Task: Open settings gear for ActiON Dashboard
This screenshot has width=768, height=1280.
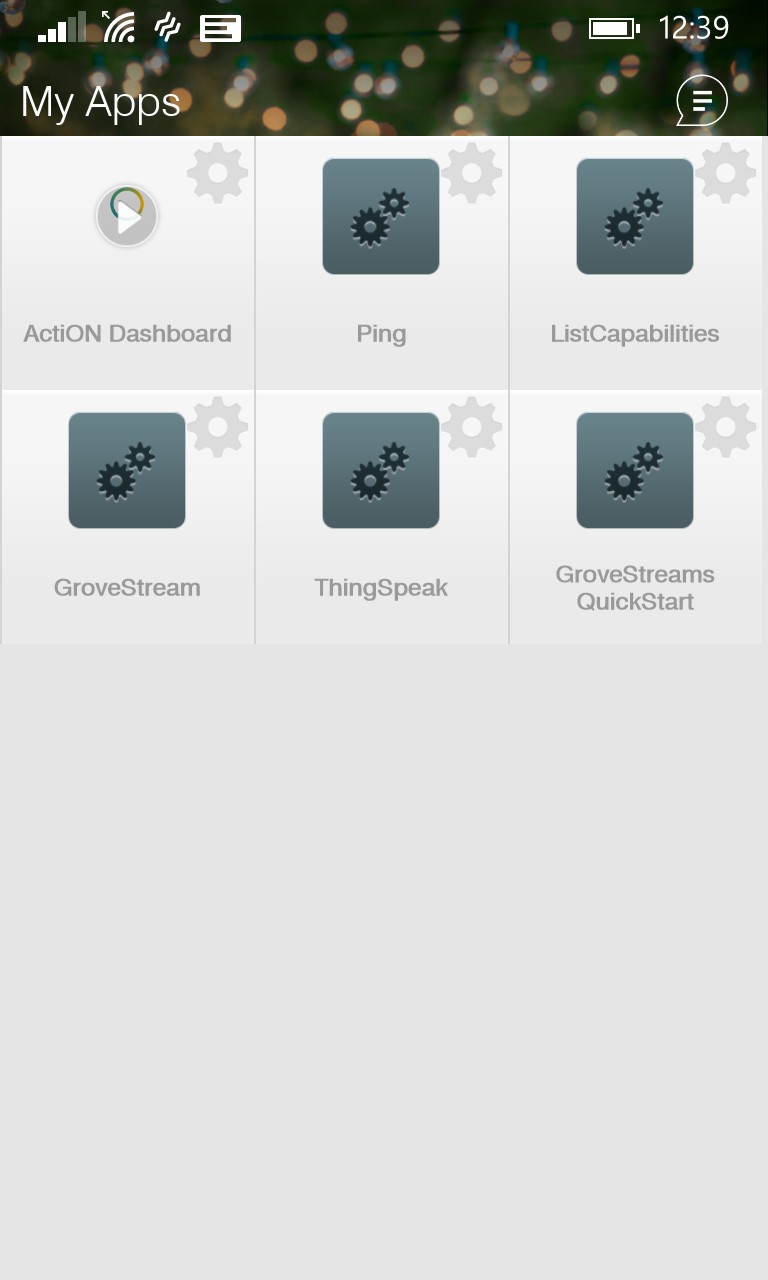Action: click(x=217, y=173)
